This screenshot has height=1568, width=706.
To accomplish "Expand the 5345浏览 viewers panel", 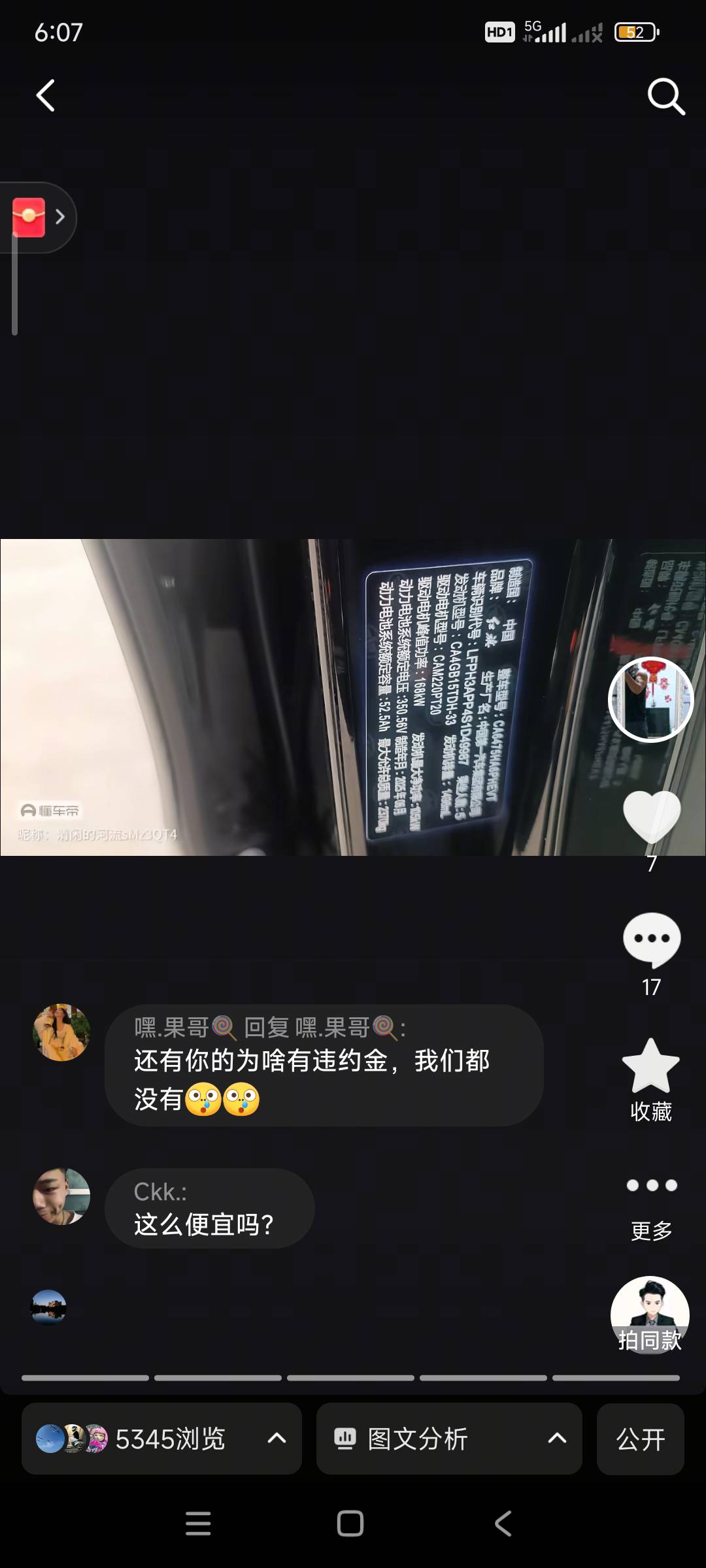I will coord(161,1438).
